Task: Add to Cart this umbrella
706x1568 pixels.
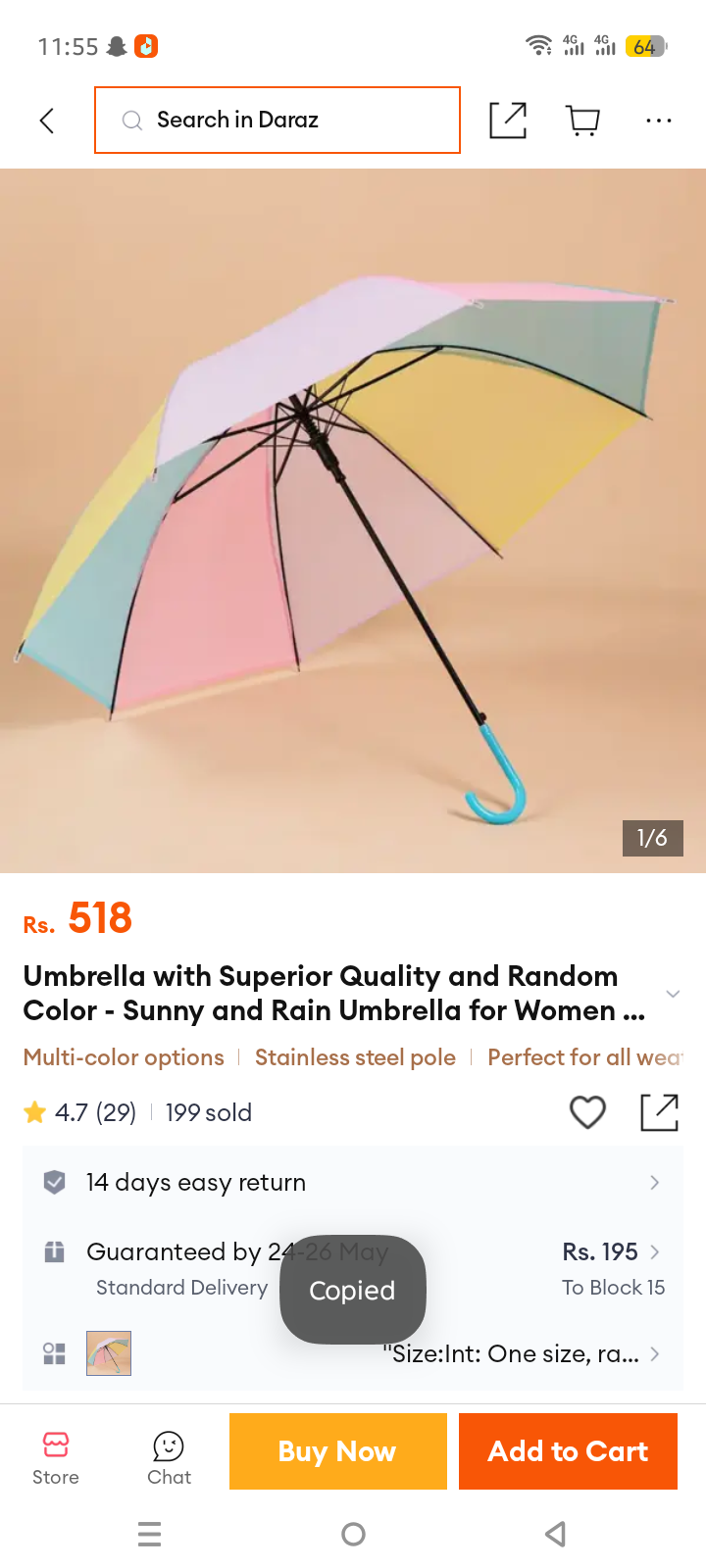Action: [x=568, y=1451]
